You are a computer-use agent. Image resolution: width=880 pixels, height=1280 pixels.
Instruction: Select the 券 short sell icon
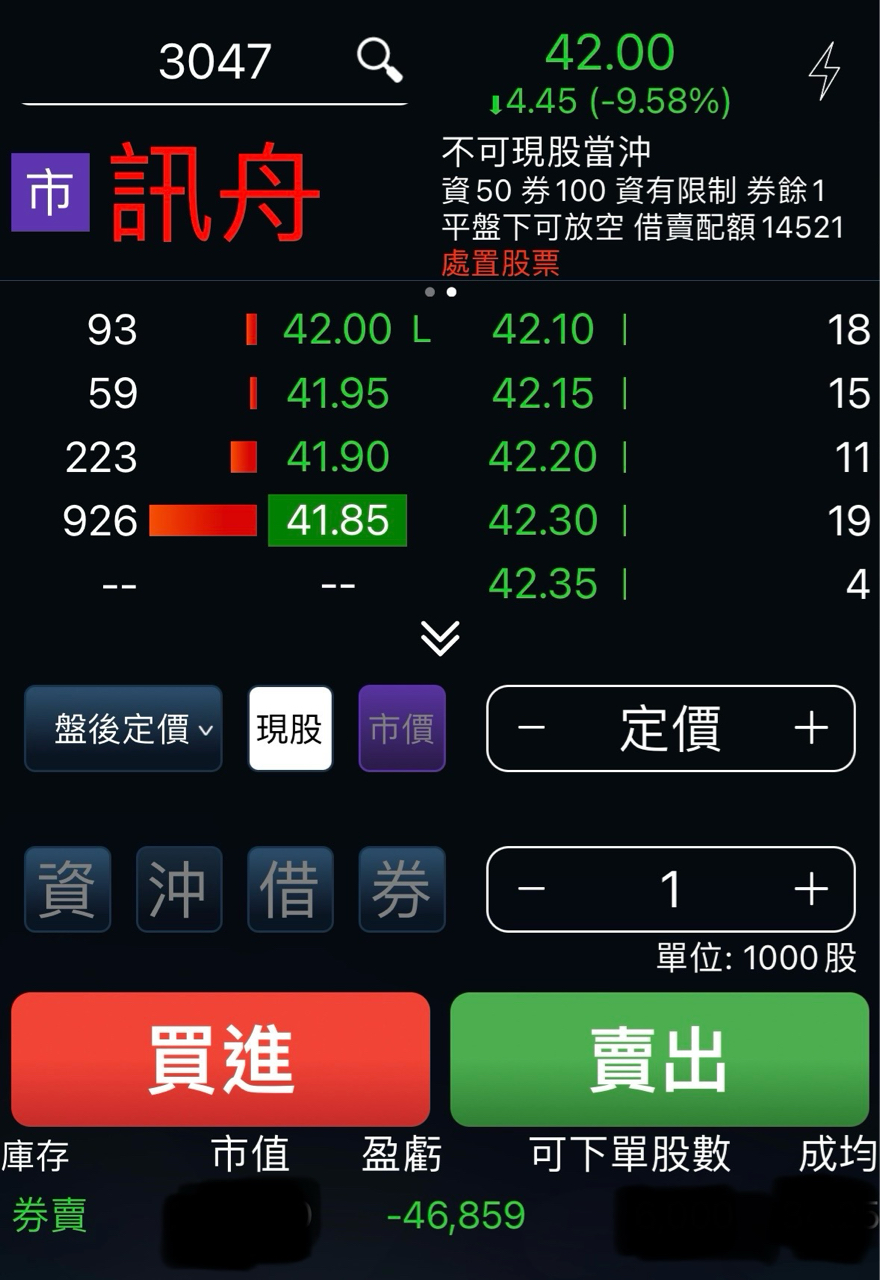402,888
